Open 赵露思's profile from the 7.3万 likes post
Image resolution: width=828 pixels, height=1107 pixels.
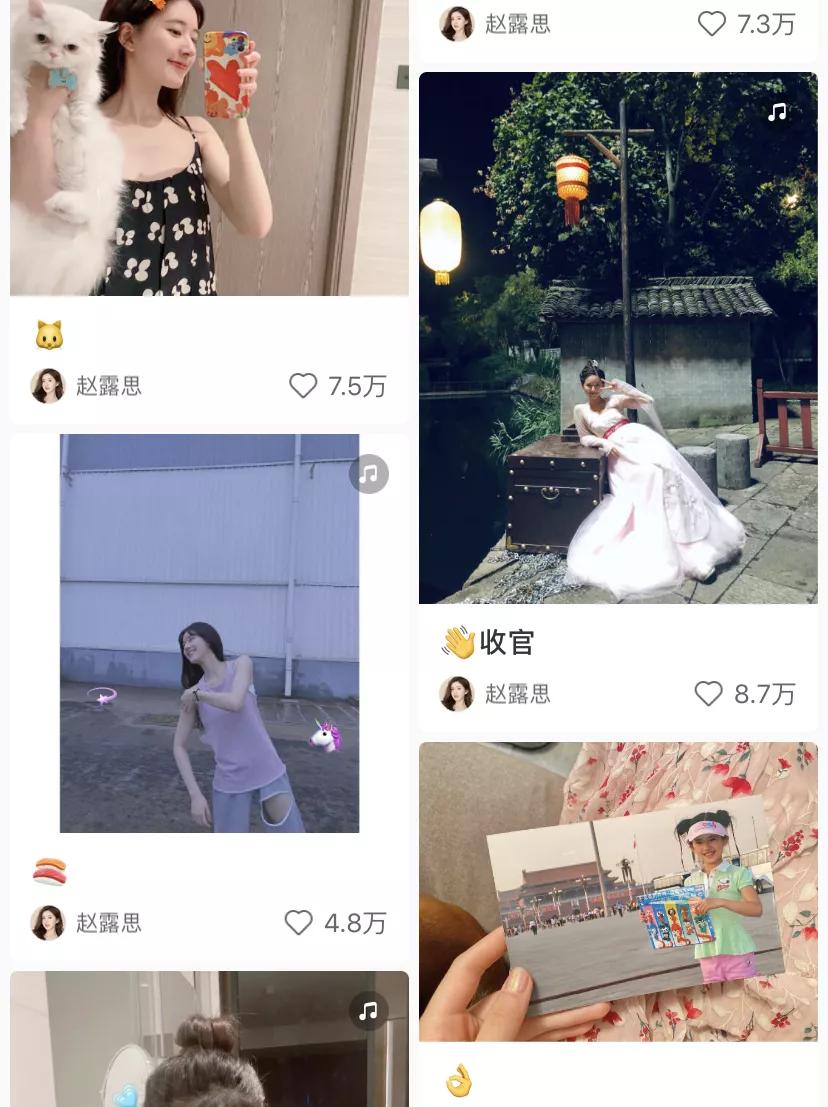[x=495, y=24]
